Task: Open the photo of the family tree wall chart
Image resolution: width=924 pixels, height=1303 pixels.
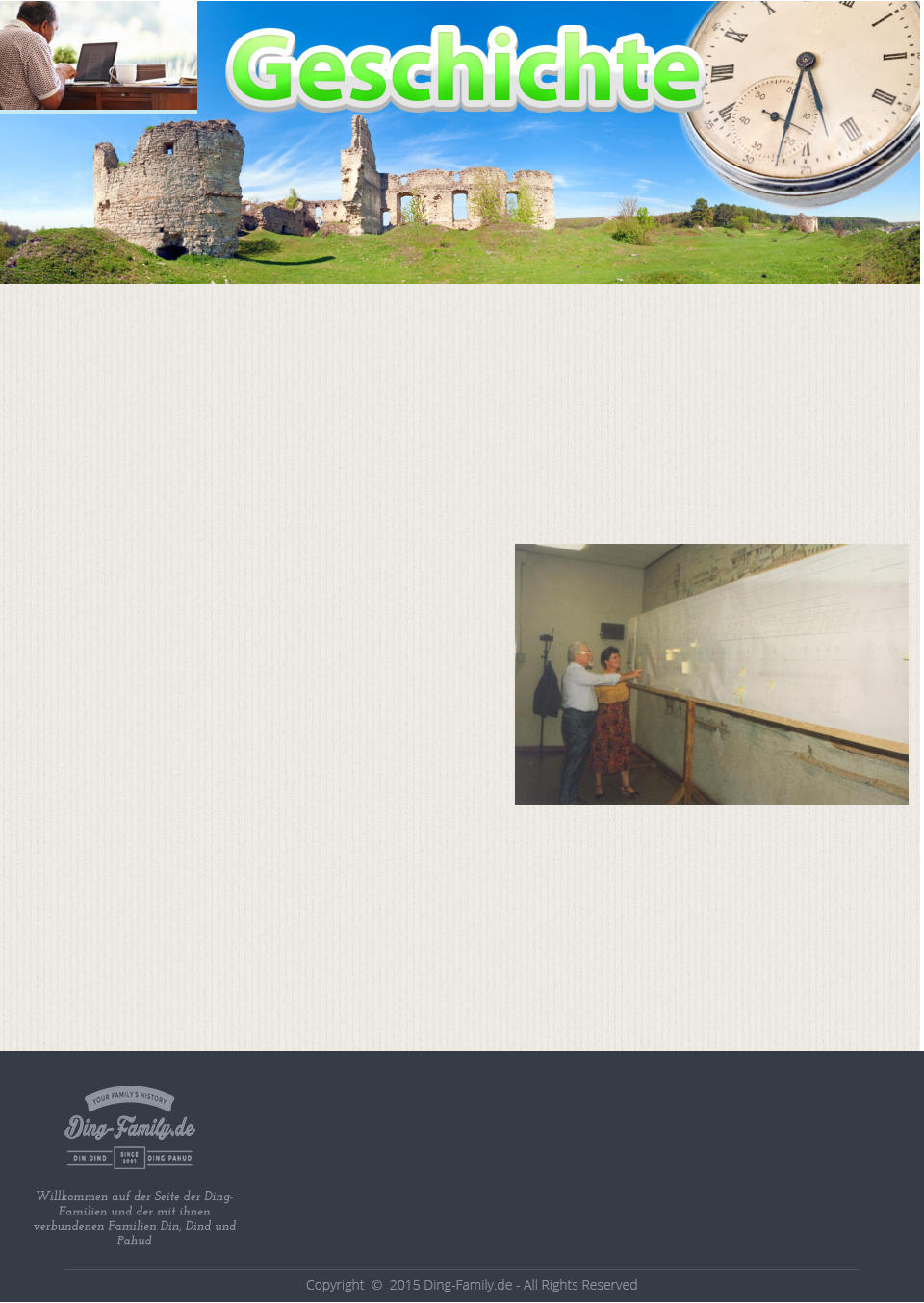Action: pyautogui.click(x=711, y=674)
